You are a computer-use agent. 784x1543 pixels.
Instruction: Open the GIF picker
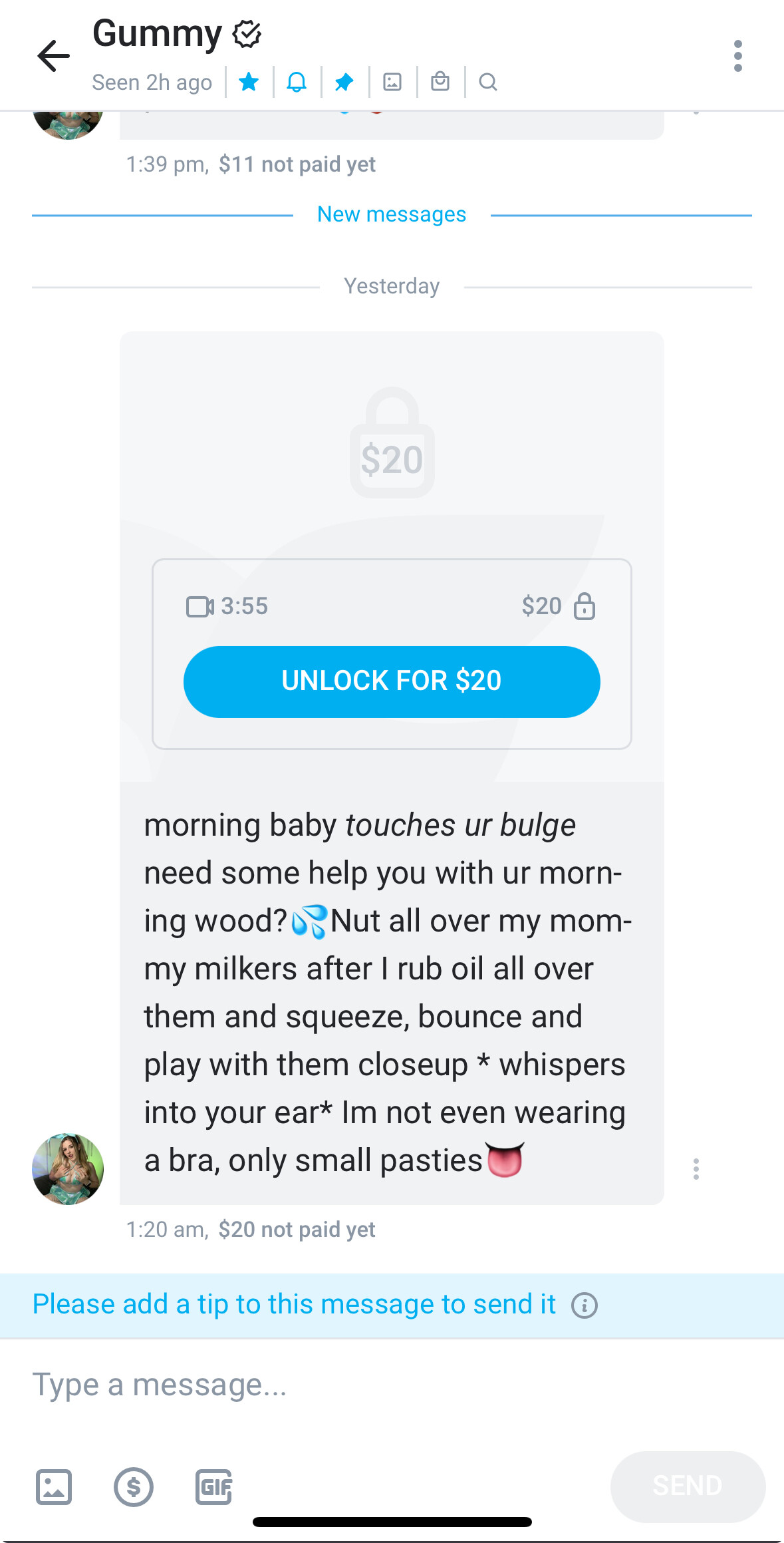point(213,1486)
